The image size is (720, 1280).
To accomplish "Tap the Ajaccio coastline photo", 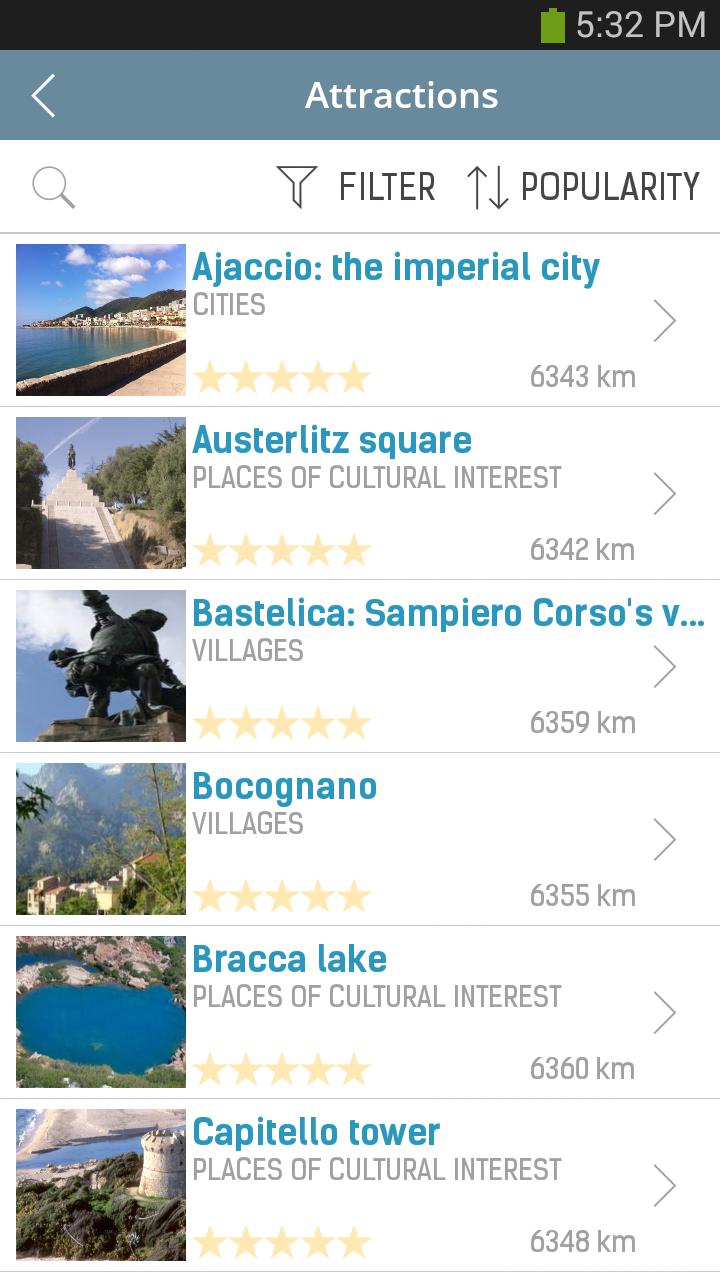I will coord(100,320).
